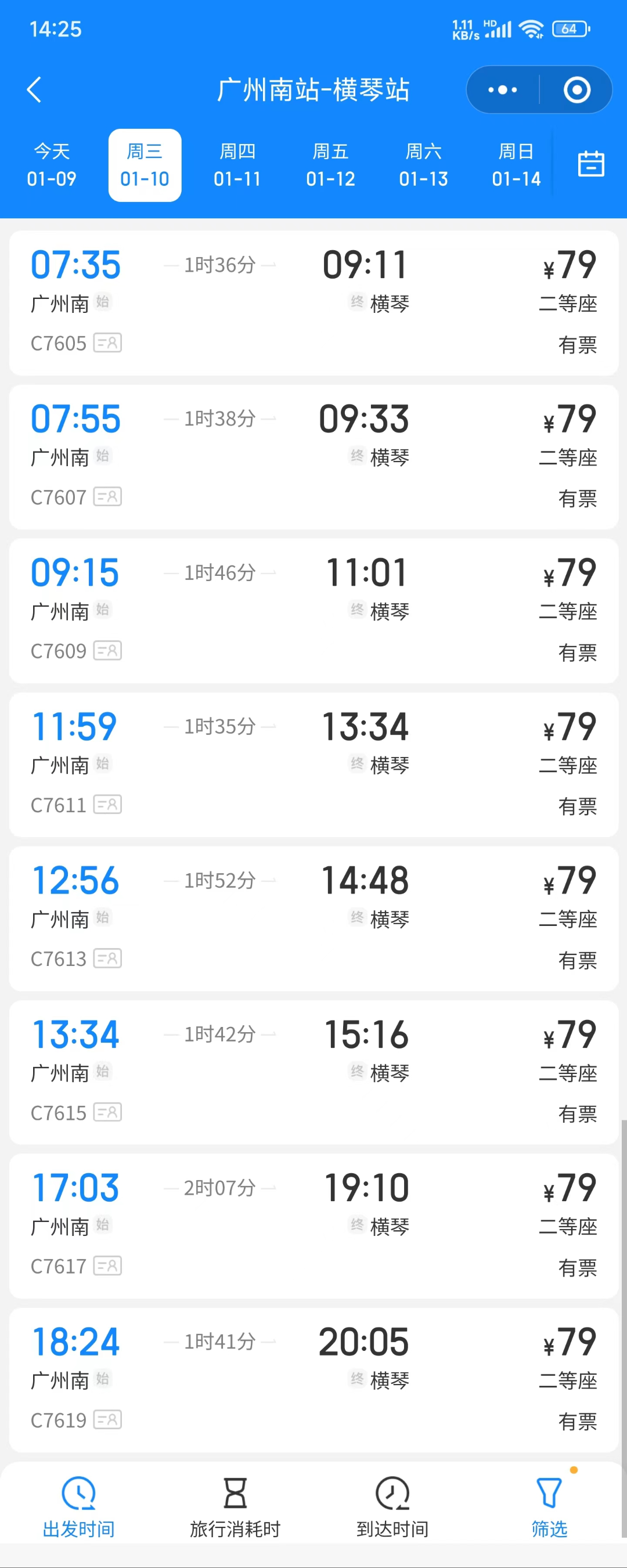Select the 今天 01-09 date tab

(51, 164)
